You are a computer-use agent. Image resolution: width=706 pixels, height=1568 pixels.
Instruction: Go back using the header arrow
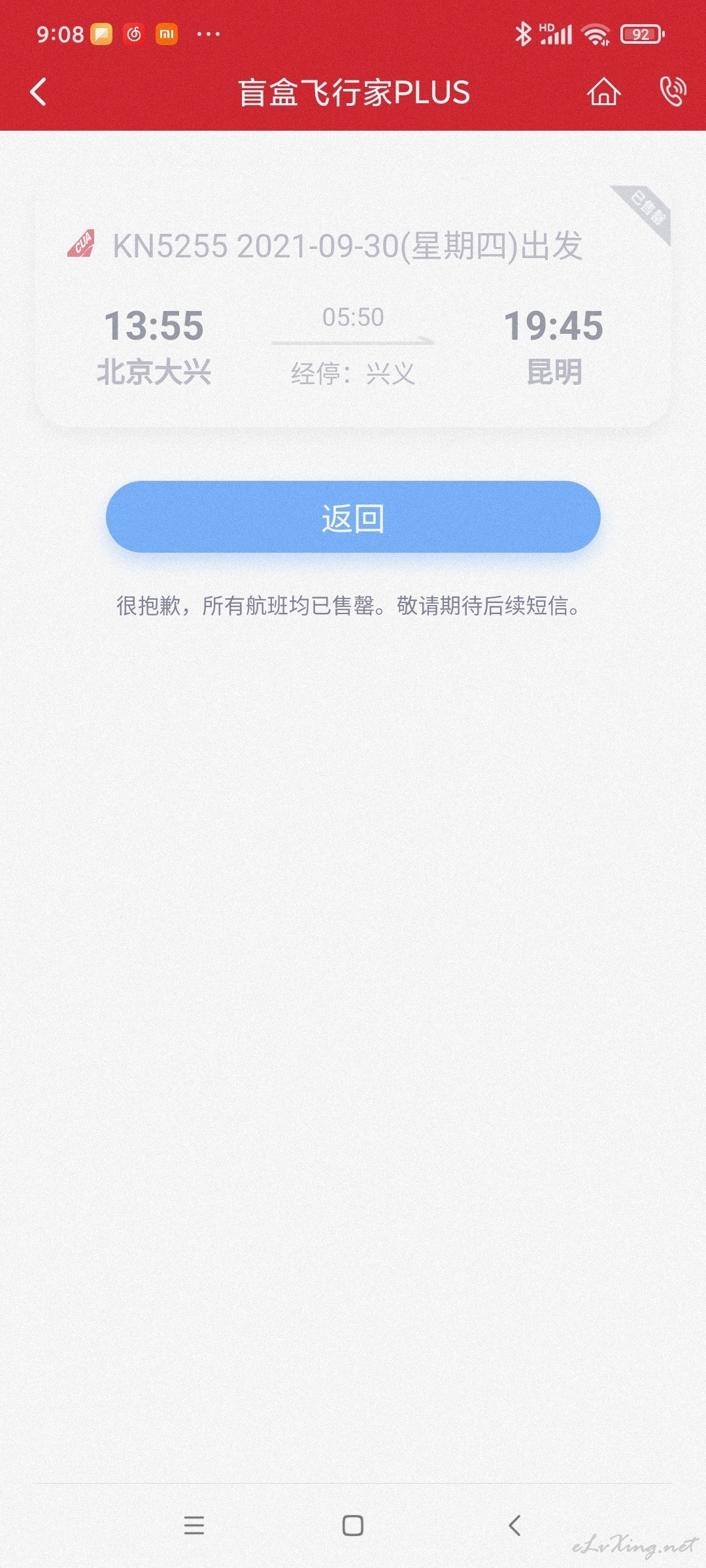coord(39,91)
